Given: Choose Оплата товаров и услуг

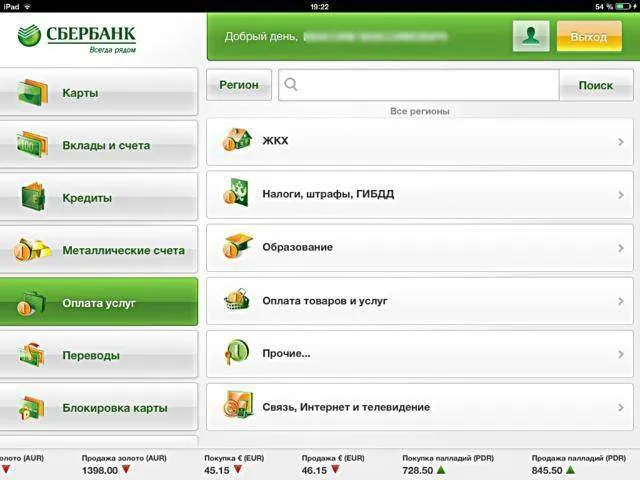Looking at the screenshot, I should point(419,300).
